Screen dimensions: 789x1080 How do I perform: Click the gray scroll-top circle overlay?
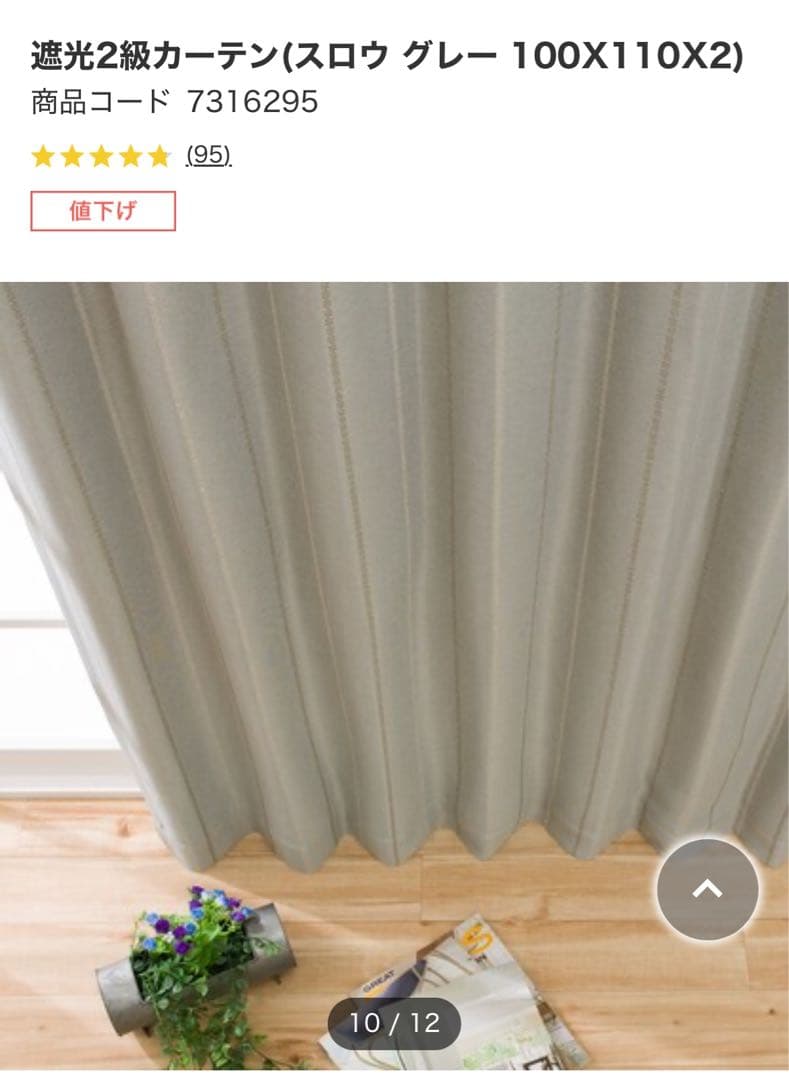tap(708, 890)
